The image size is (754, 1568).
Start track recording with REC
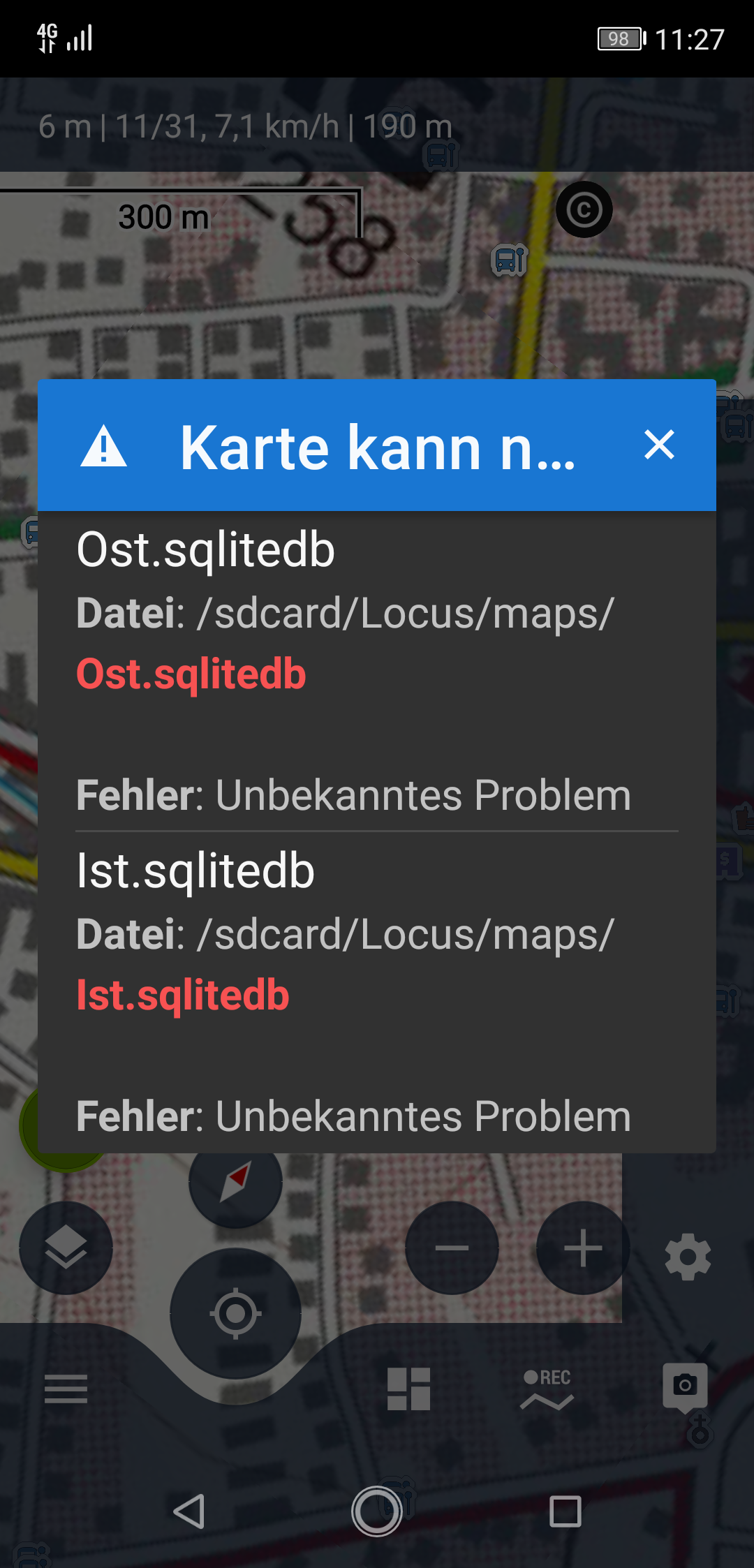[x=547, y=1389]
